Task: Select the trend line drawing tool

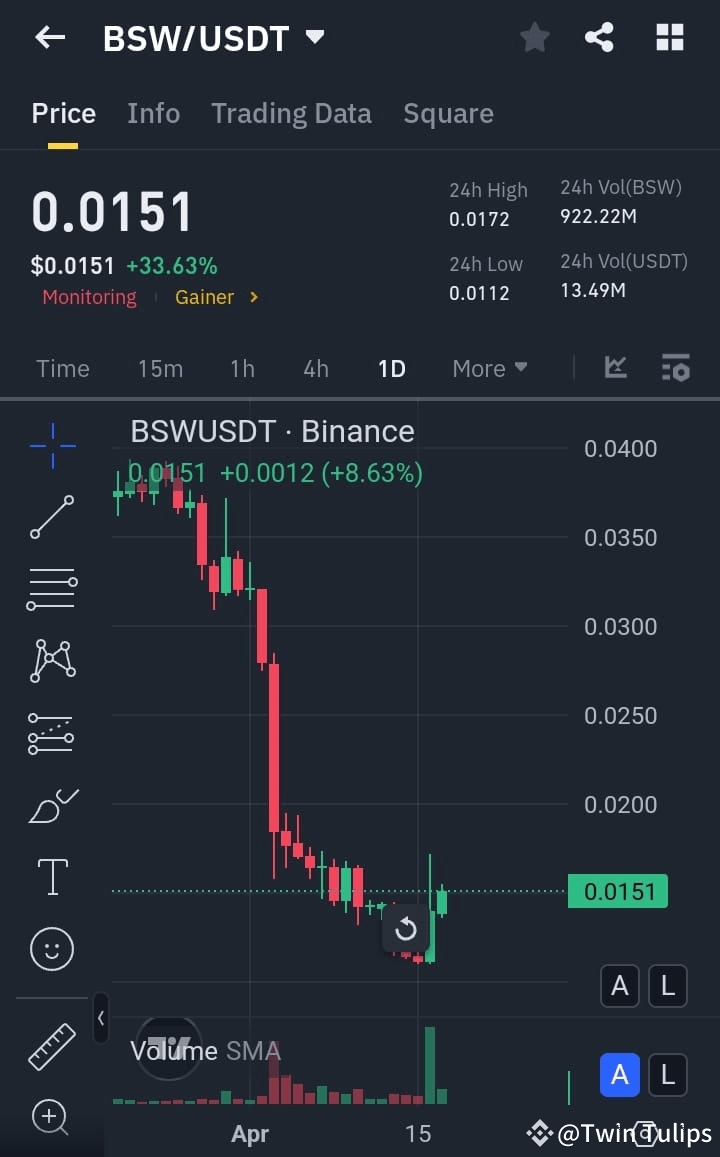Action: point(51,518)
